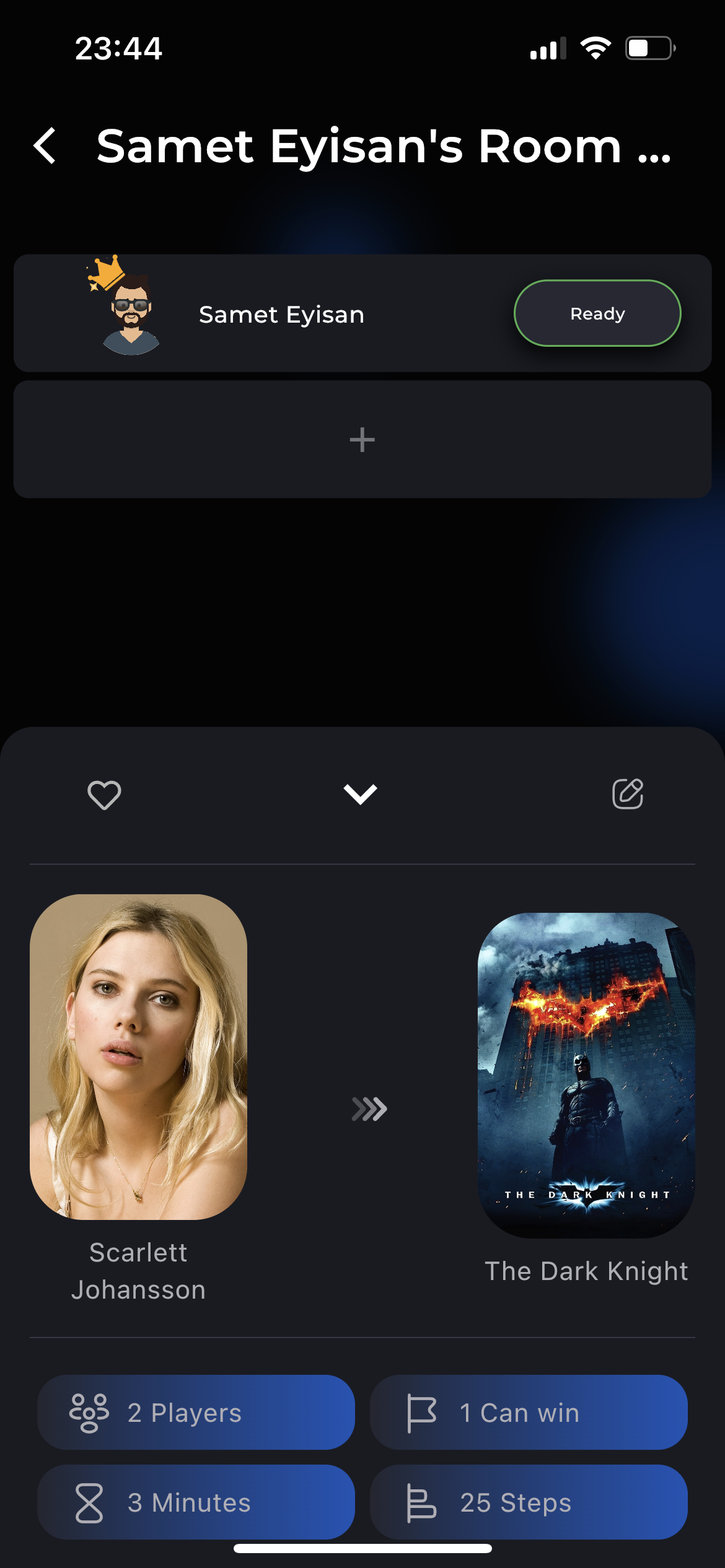Add a player to the empty slot
The image size is (725, 1568).
[x=362, y=440]
